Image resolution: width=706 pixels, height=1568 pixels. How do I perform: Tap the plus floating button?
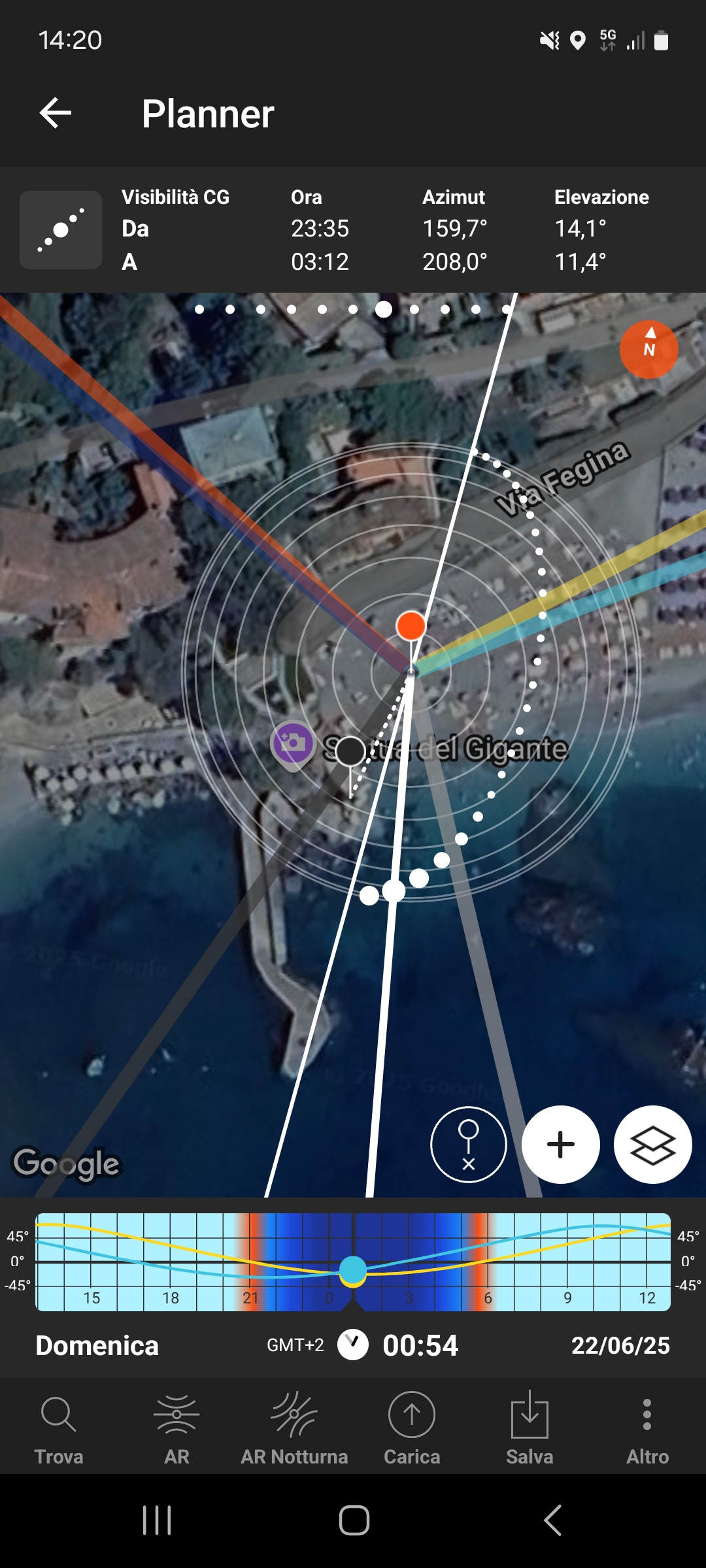(x=560, y=1145)
